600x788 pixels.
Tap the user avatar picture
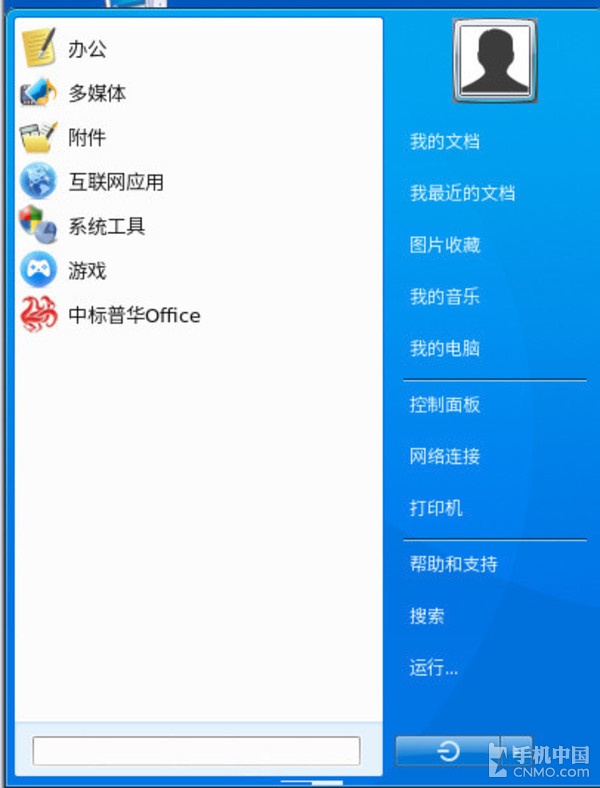coord(495,60)
